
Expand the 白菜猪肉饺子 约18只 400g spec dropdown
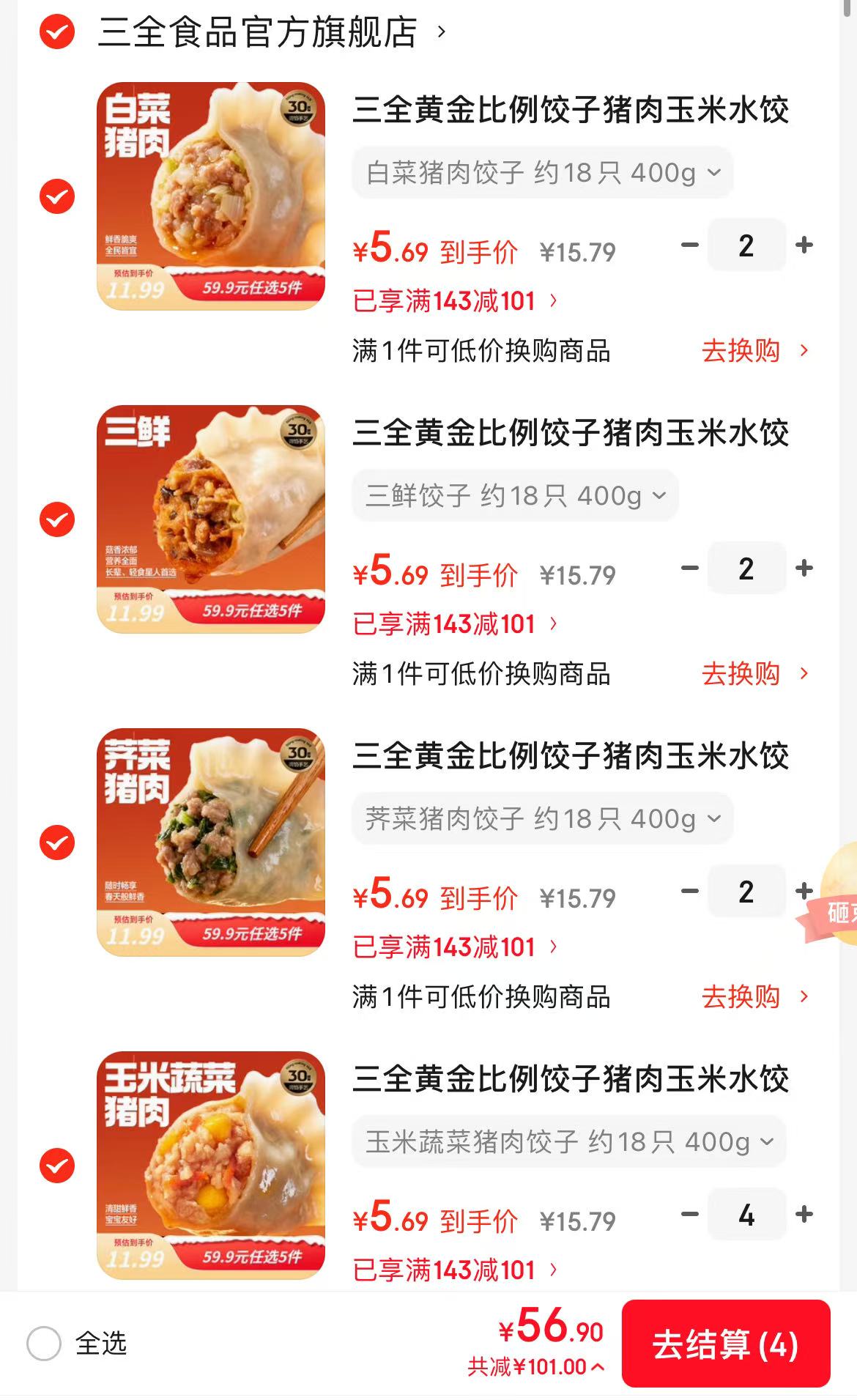[x=542, y=173]
